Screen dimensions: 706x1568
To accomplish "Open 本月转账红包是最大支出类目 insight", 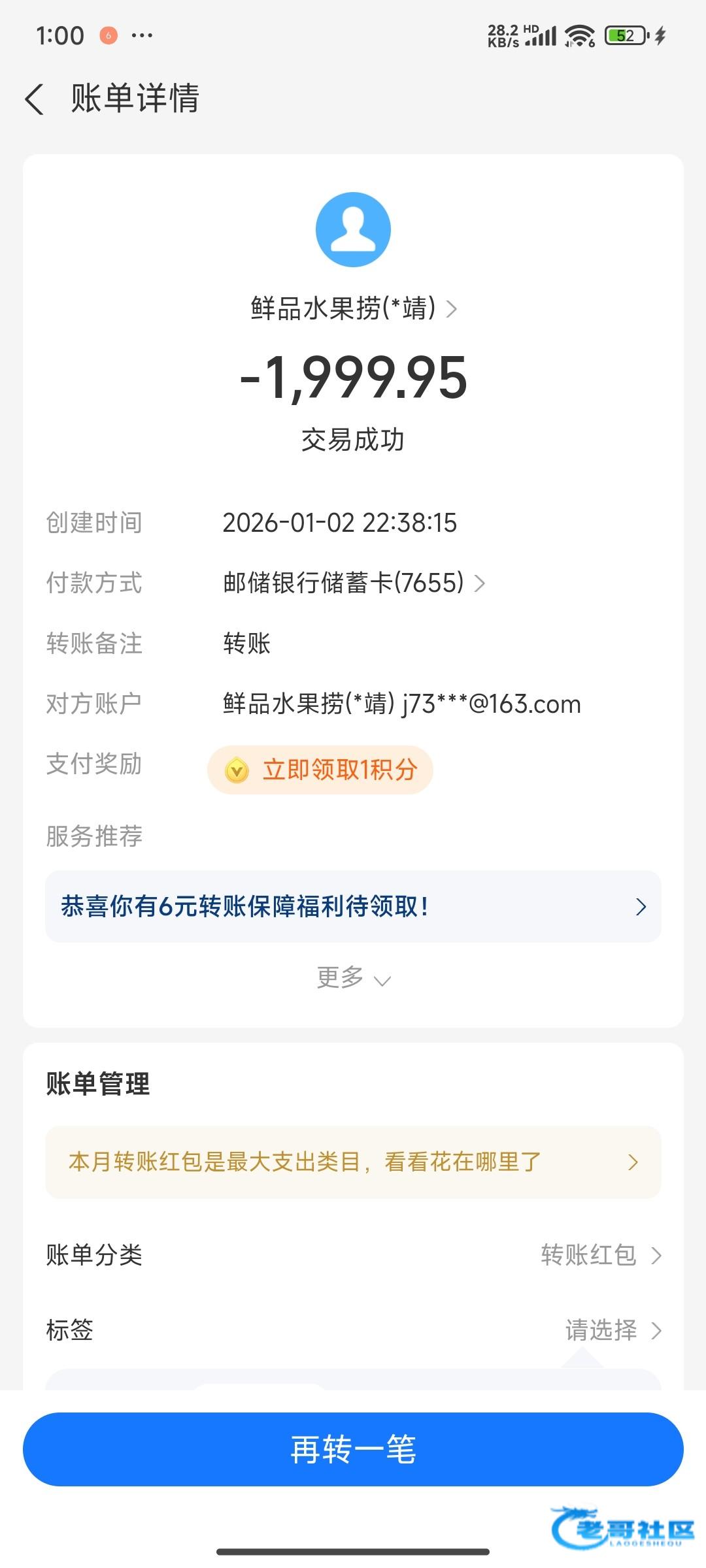I will pyautogui.click(x=353, y=1162).
